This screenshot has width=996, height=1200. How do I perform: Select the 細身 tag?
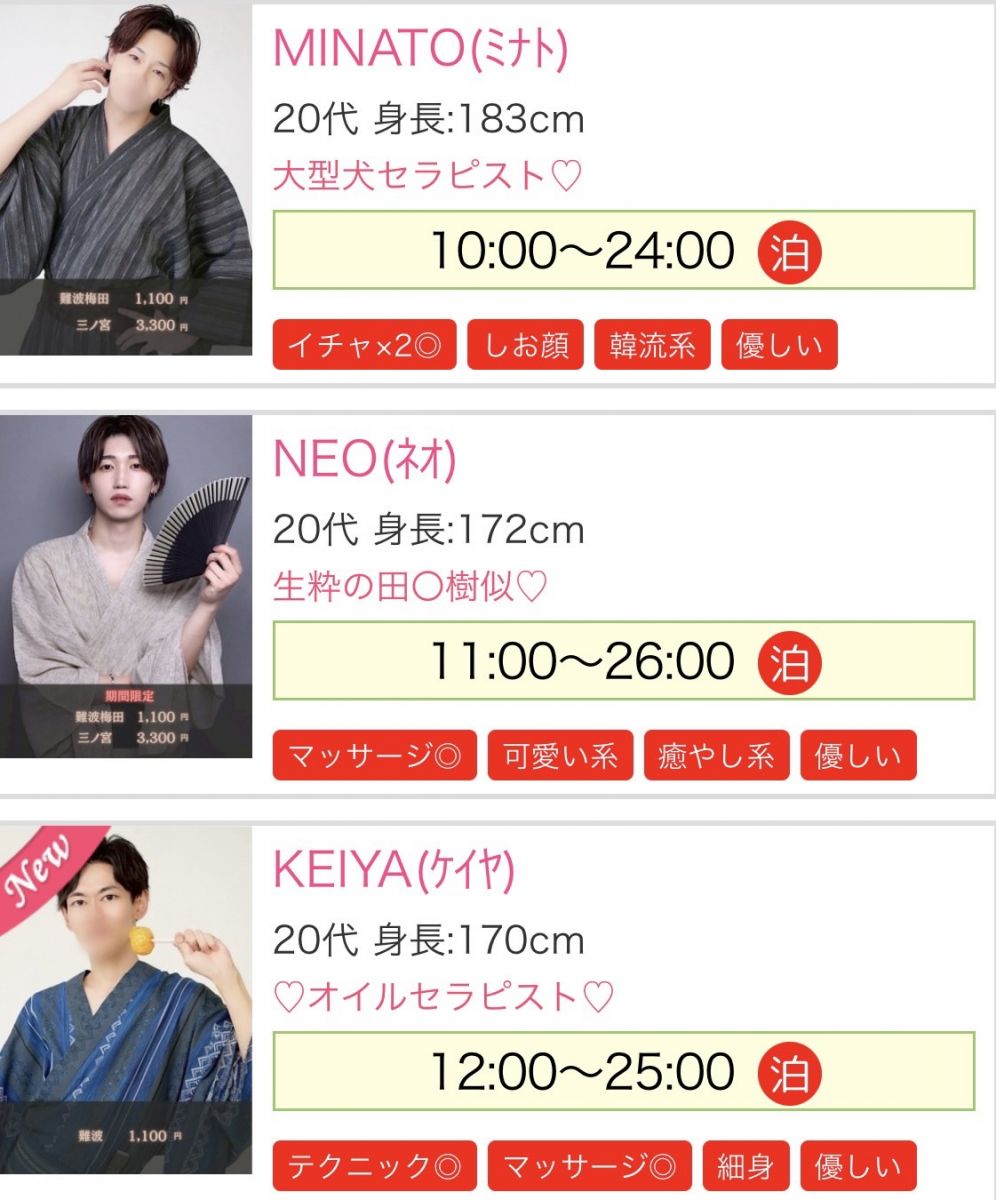pyautogui.click(x=745, y=1166)
